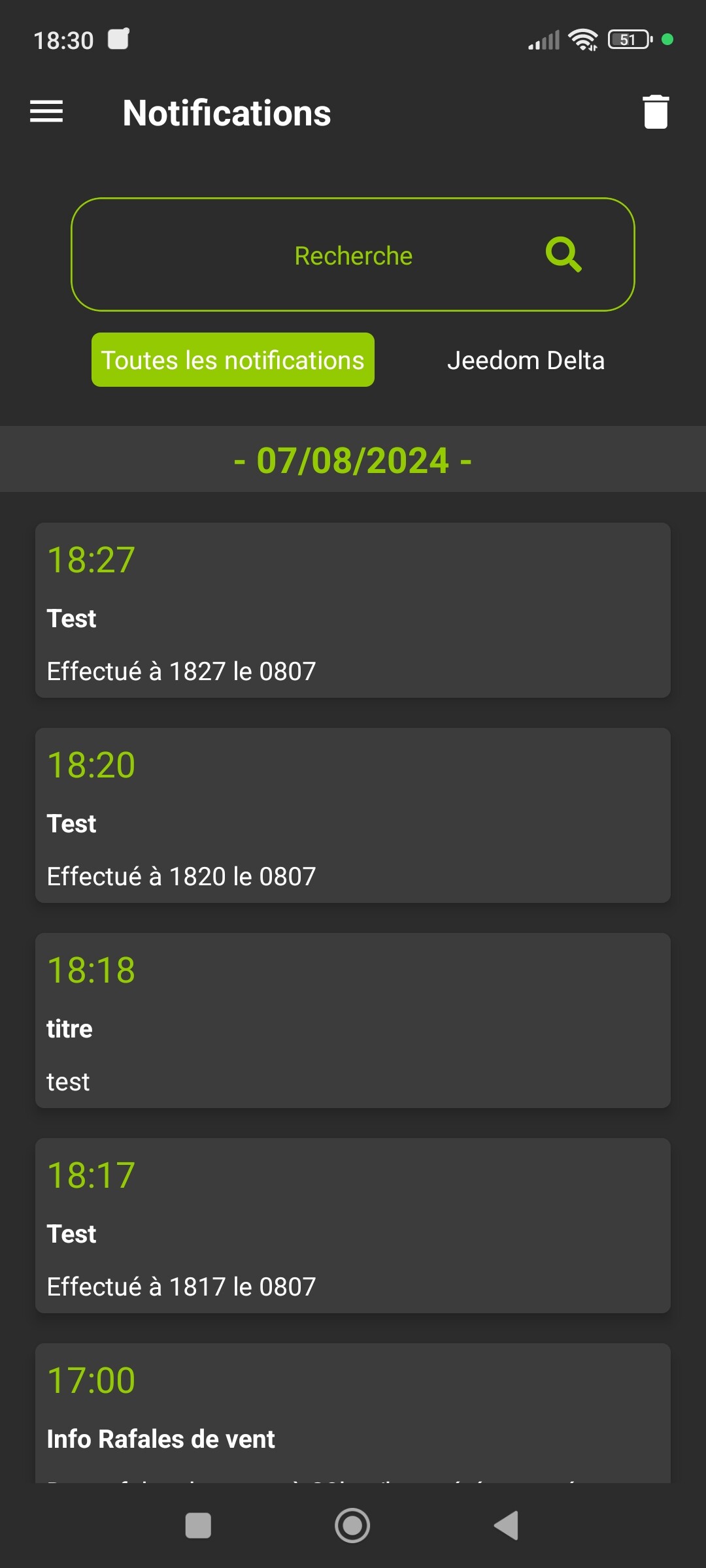Open the 18:20 Test notification

(353, 815)
